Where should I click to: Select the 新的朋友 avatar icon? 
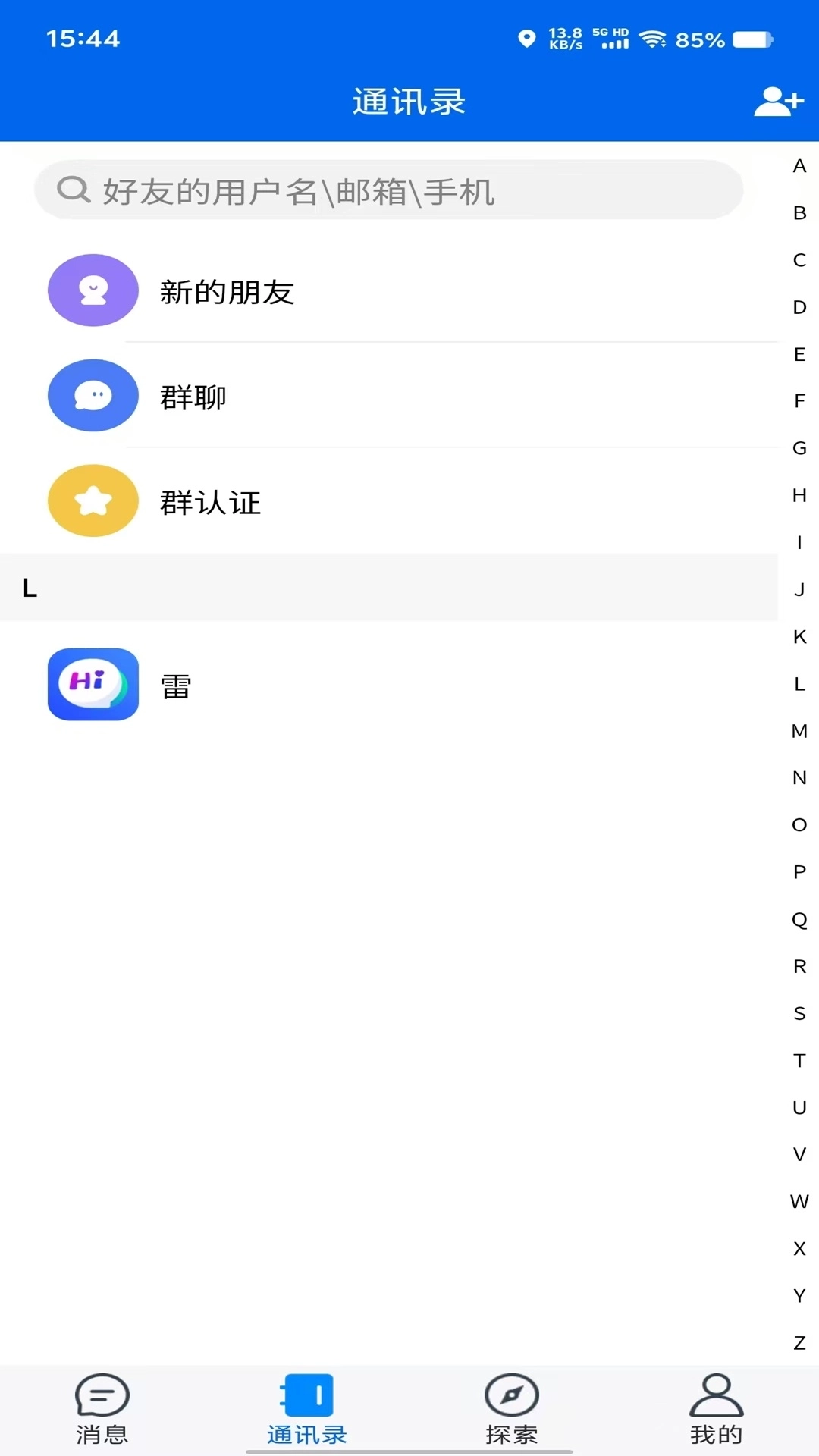[x=92, y=290]
